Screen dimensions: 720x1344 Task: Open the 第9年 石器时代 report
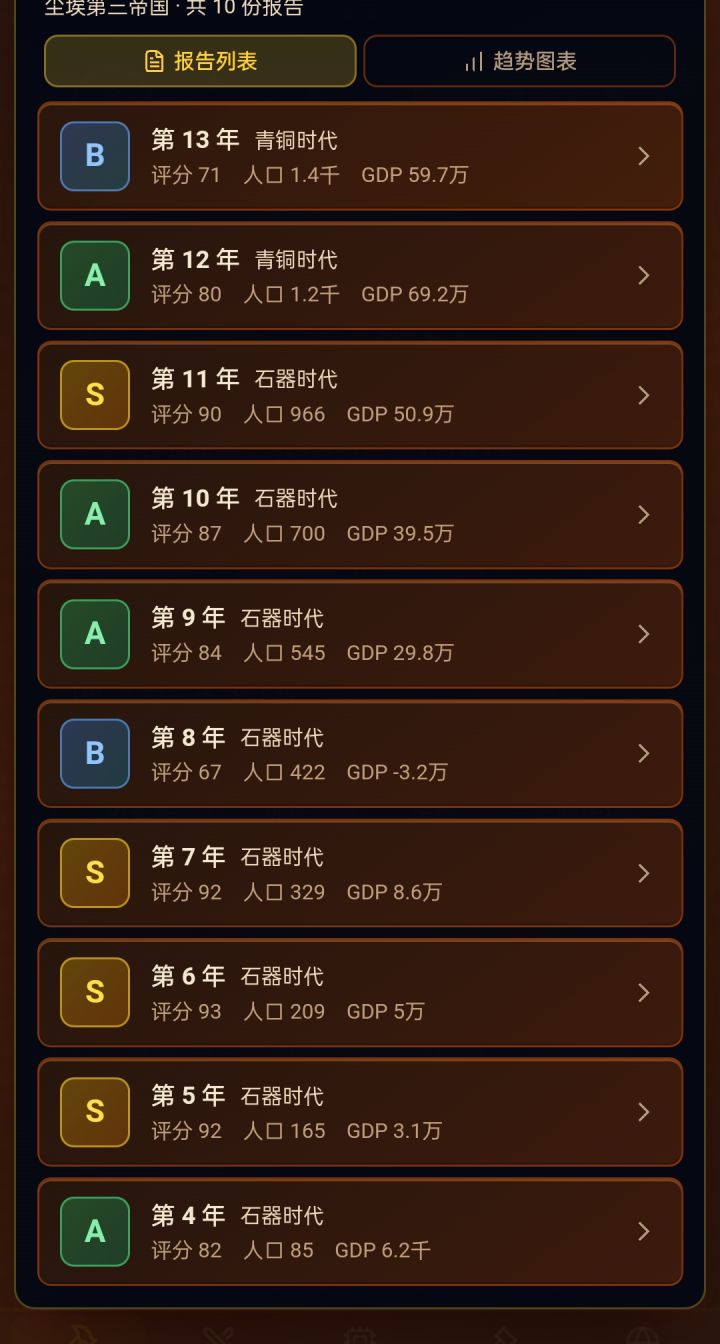point(360,634)
